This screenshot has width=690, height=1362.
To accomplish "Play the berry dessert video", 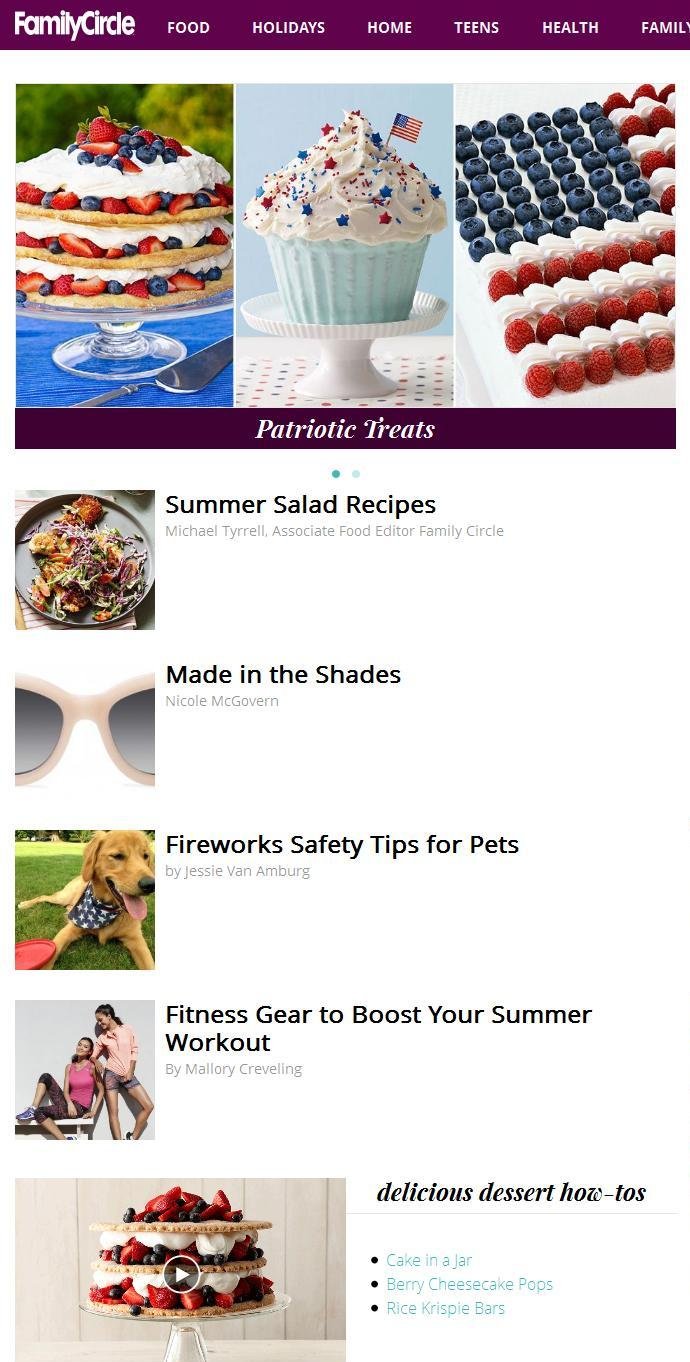I will 181,1275.
